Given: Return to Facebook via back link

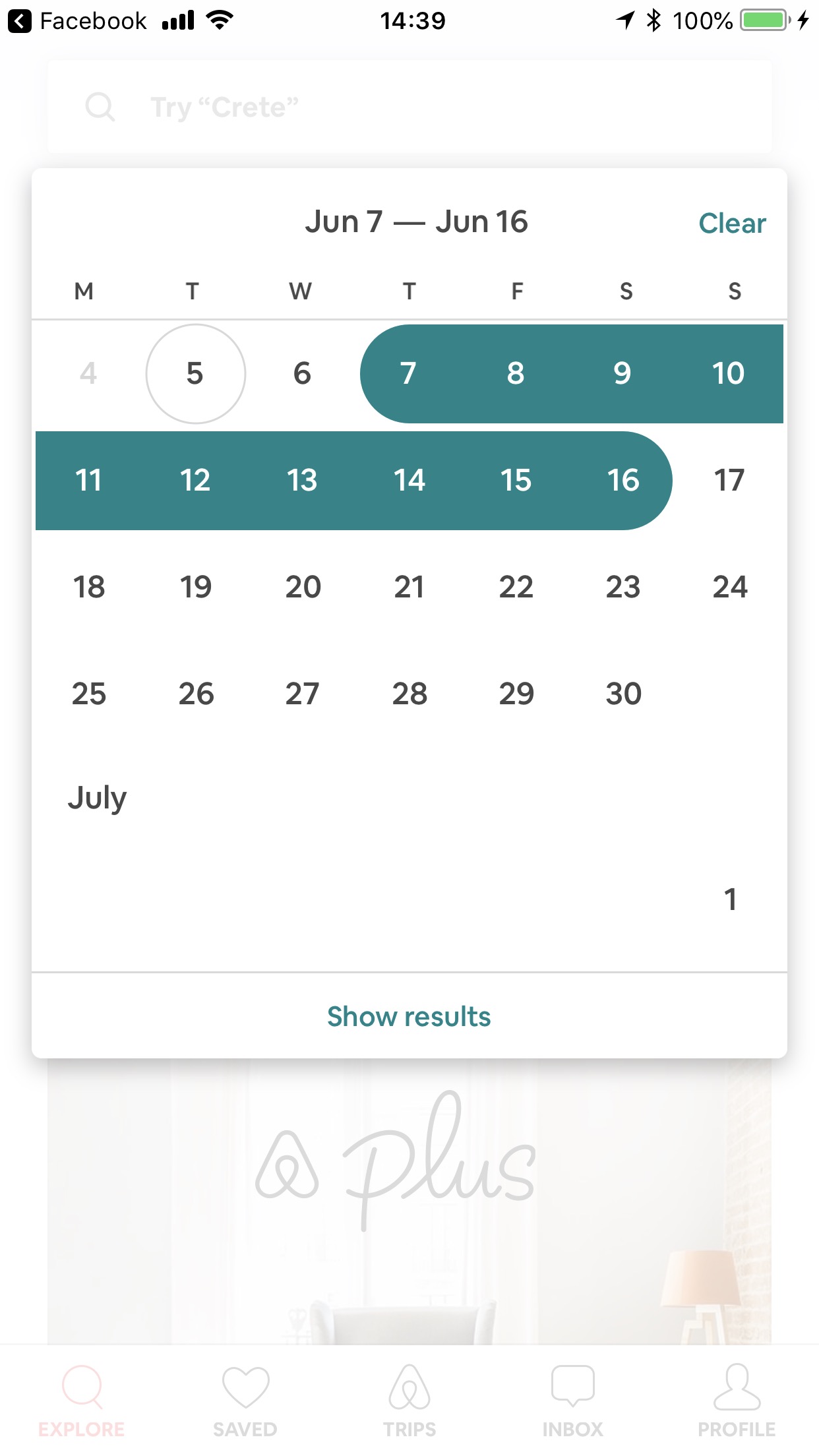Looking at the screenshot, I should (x=78, y=21).
